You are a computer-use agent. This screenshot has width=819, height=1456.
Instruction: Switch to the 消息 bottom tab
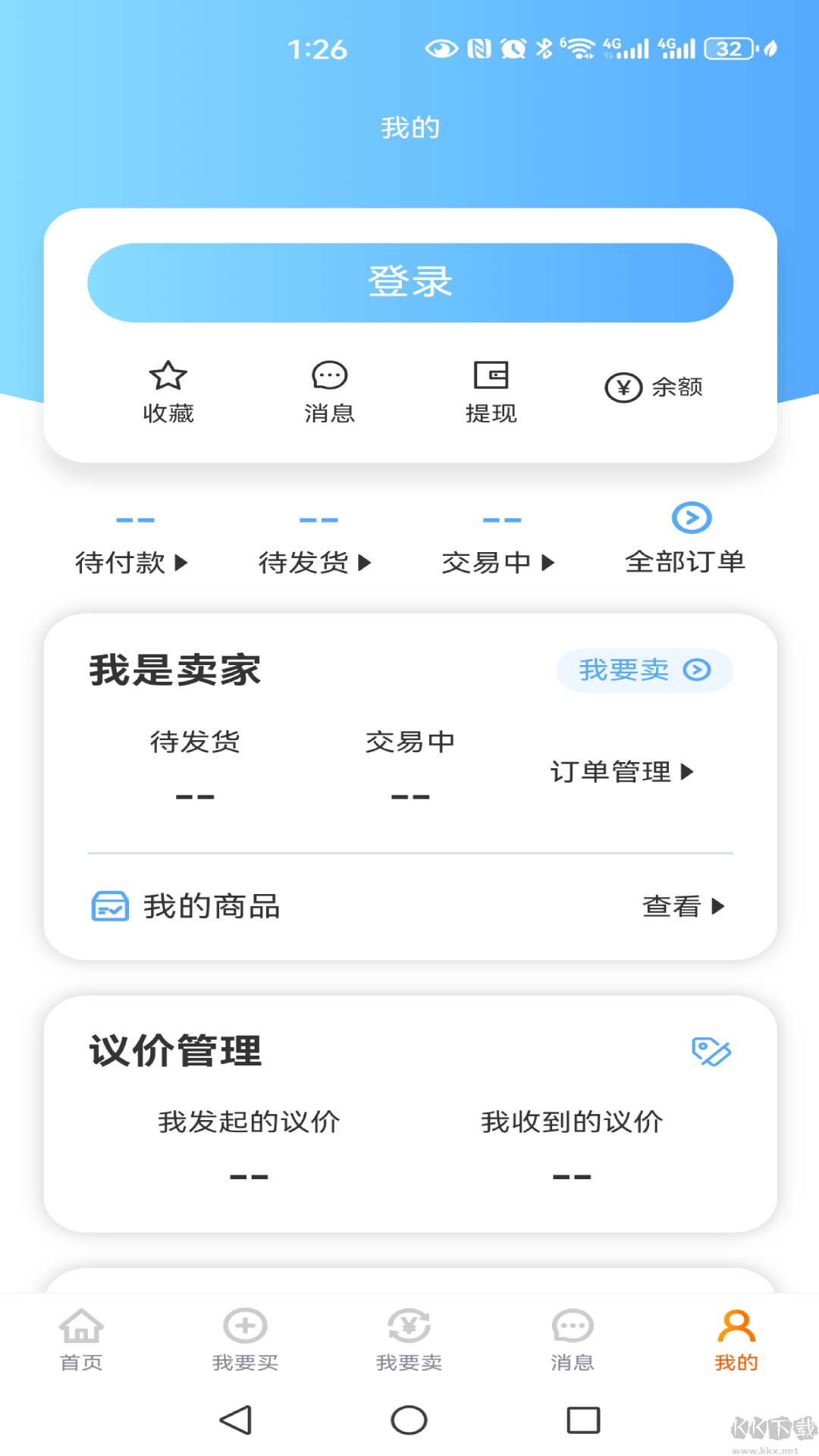(x=573, y=1340)
